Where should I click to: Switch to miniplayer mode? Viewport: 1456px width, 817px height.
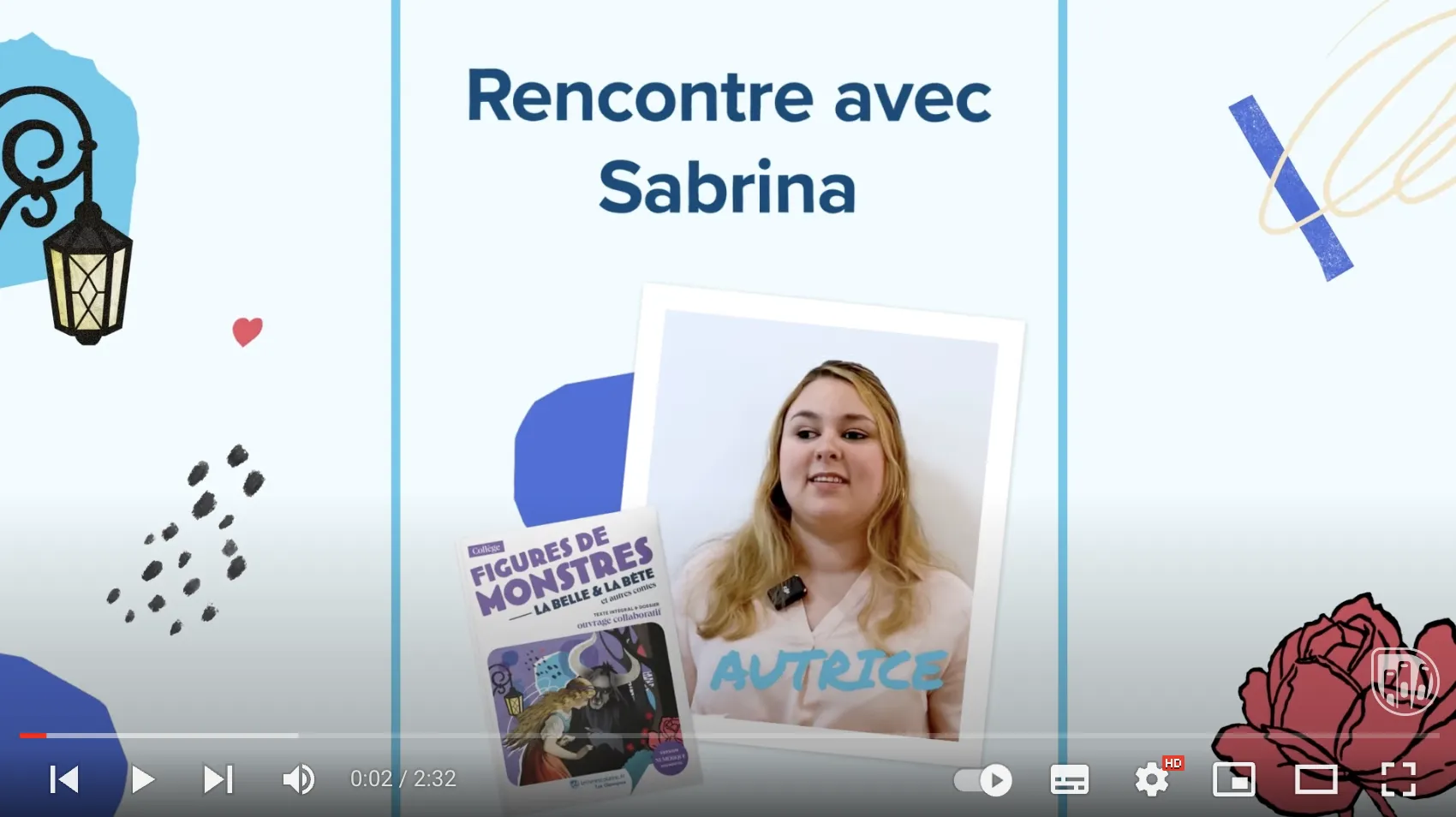tap(1233, 780)
